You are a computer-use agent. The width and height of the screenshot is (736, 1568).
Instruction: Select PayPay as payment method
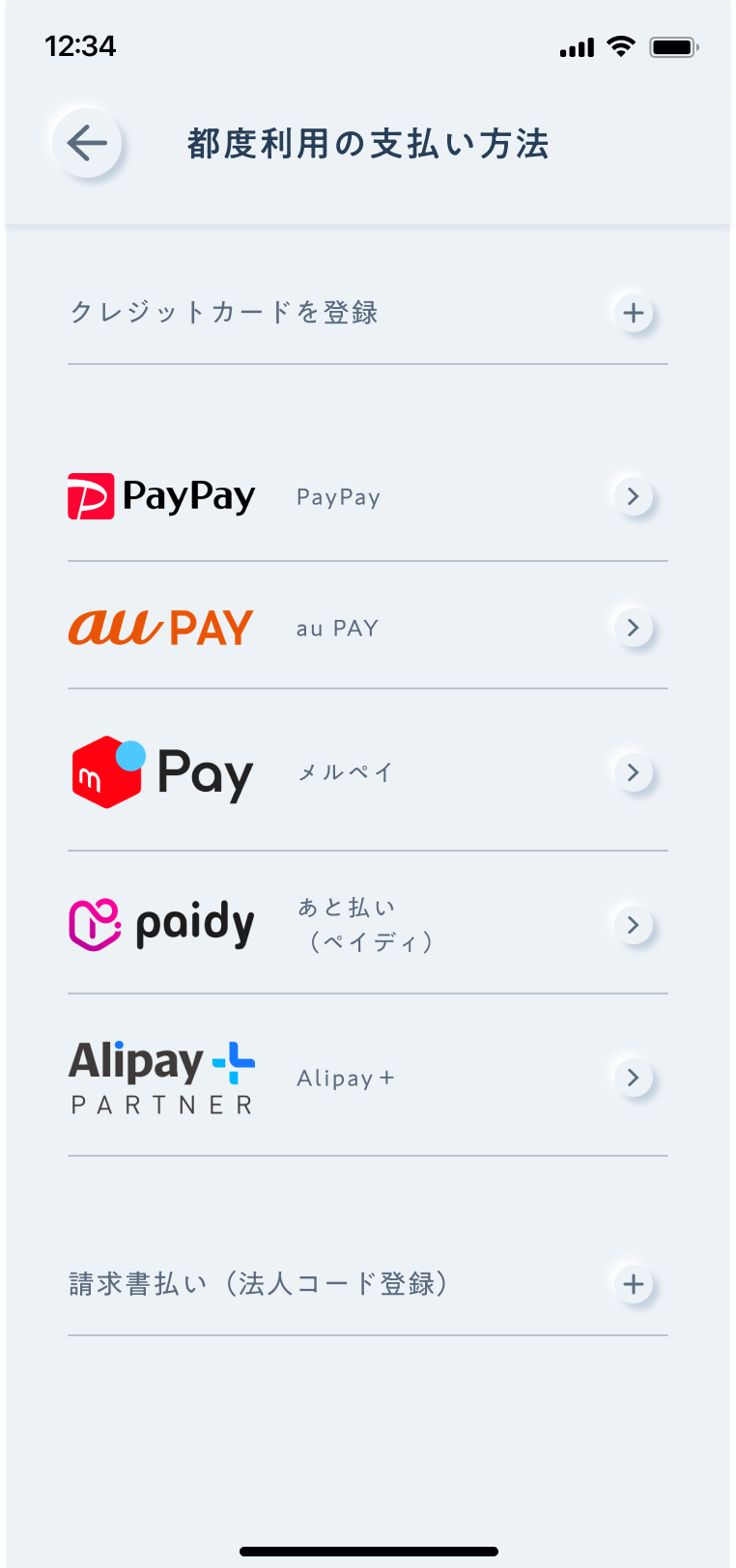coord(368,496)
